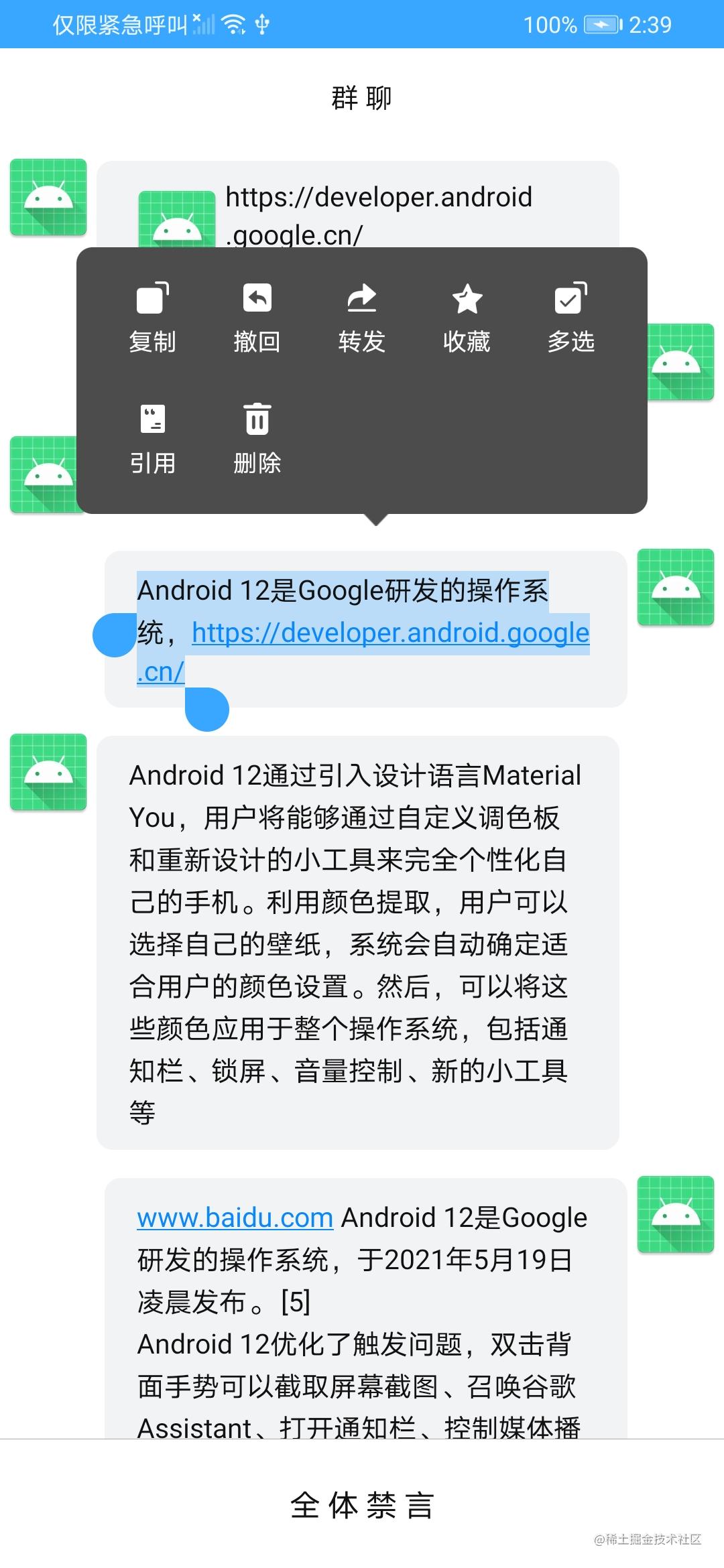The width and height of the screenshot is (724, 1568).
Task: Open the www.baidu.com link
Action: [234, 1217]
